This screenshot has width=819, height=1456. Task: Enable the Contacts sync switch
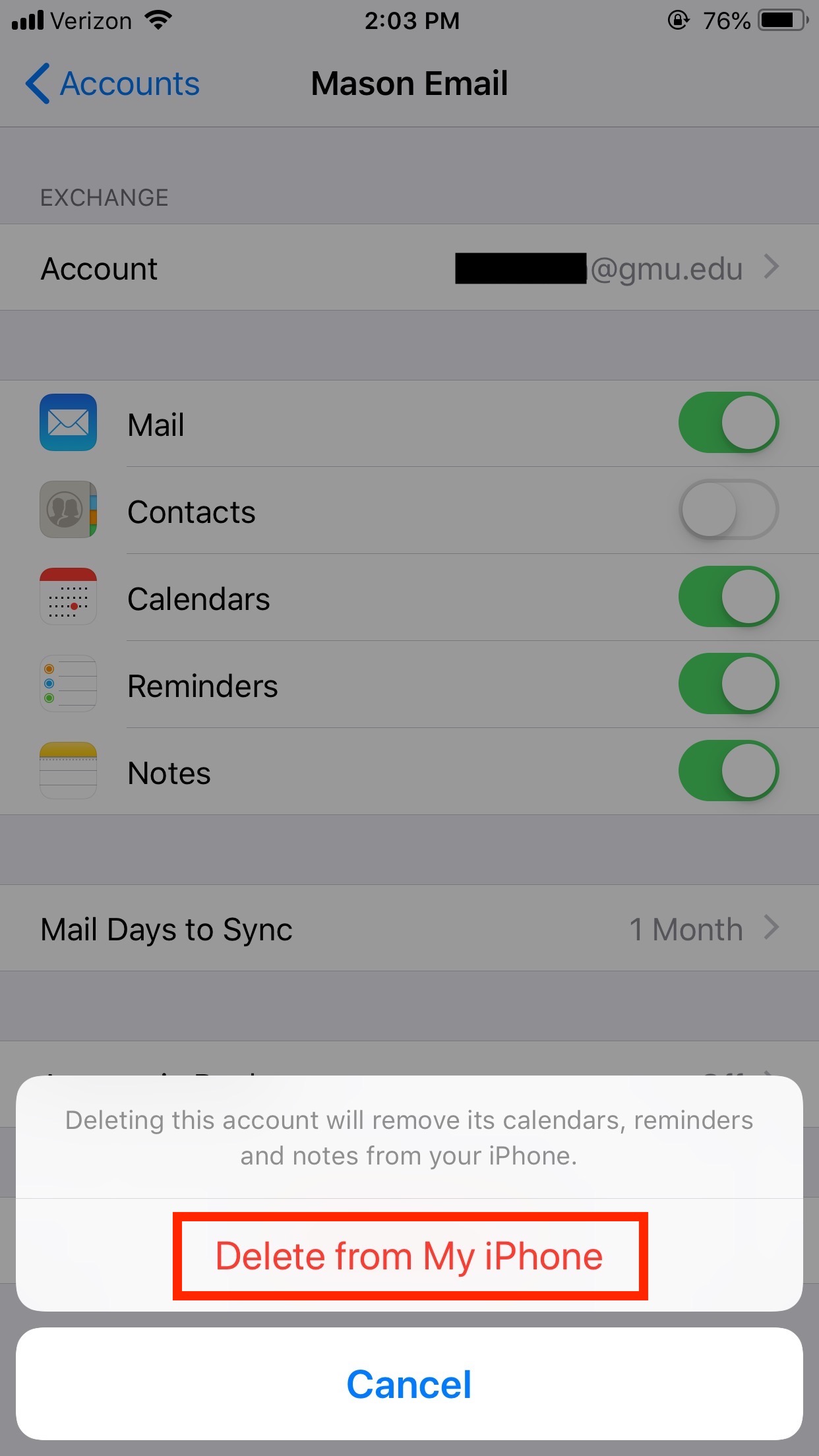pos(728,510)
